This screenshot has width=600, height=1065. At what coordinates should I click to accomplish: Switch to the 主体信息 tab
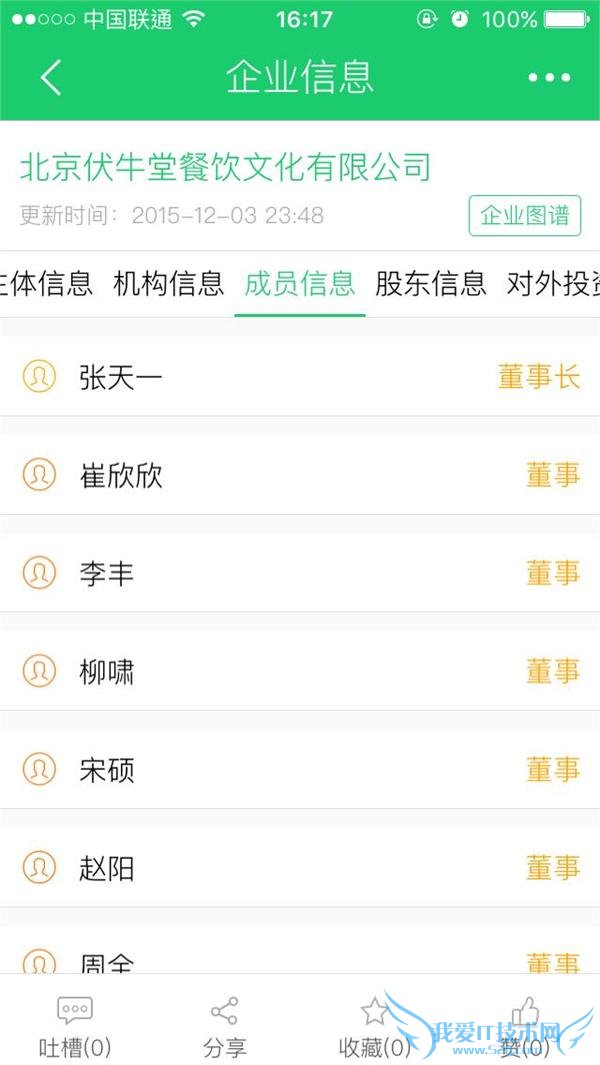pyautogui.click(x=46, y=283)
